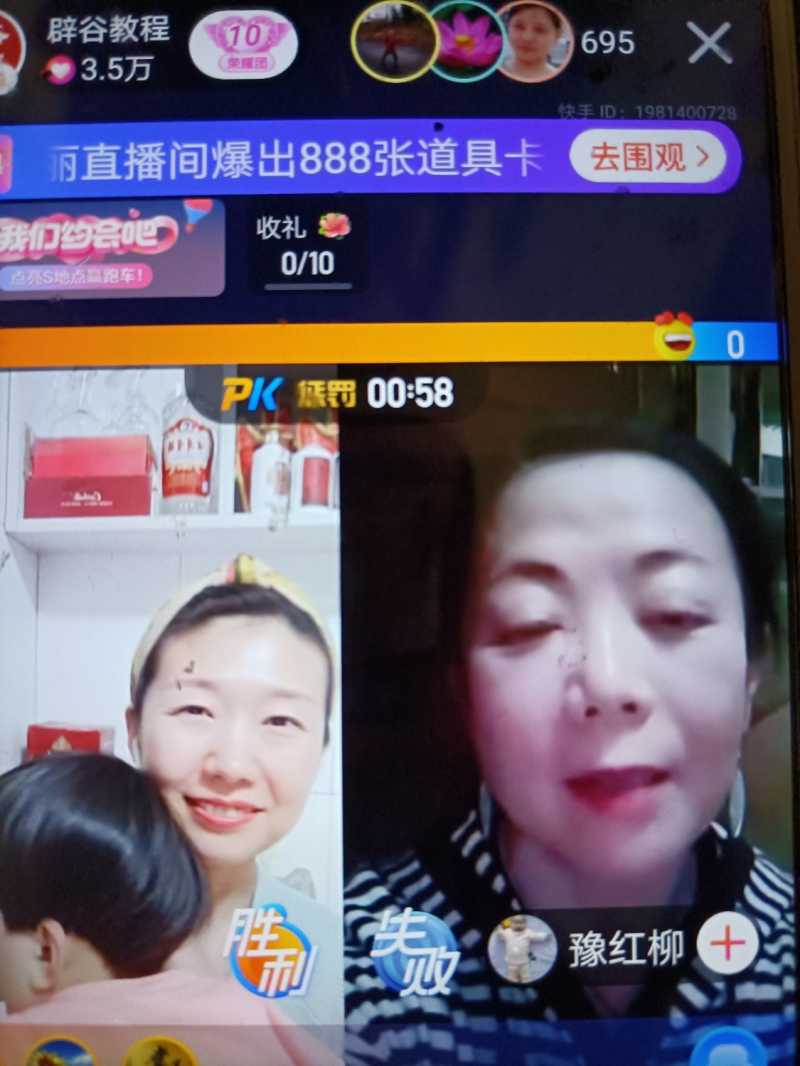
Task: Show the 695 viewers list
Action: point(607,43)
